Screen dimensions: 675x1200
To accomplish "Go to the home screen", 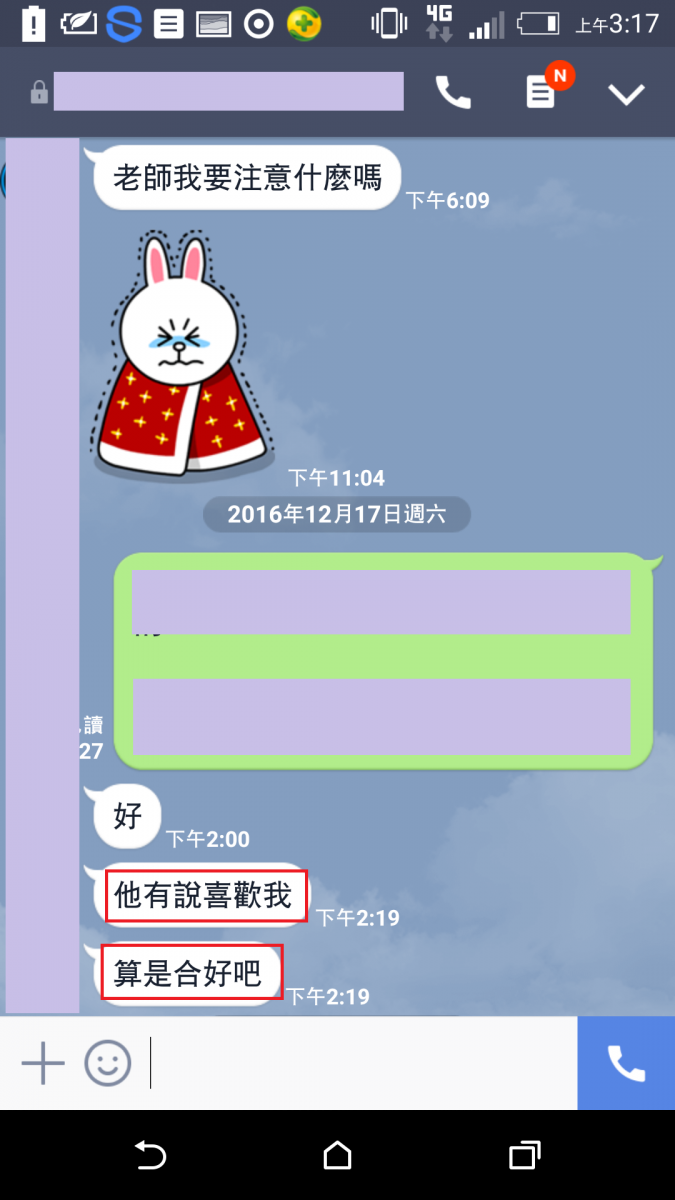I will (337, 1156).
